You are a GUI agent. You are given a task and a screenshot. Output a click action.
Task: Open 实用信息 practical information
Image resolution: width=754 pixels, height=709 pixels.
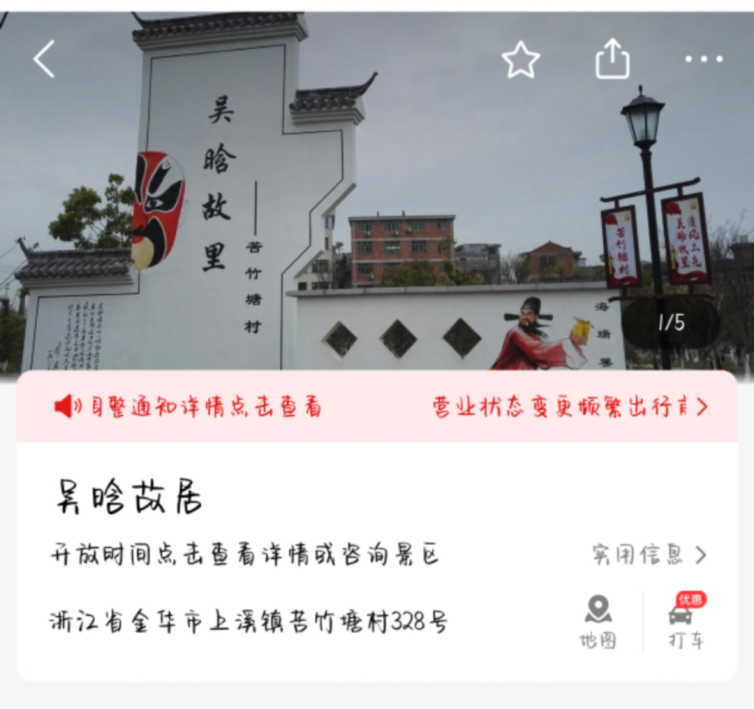pos(648,554)
